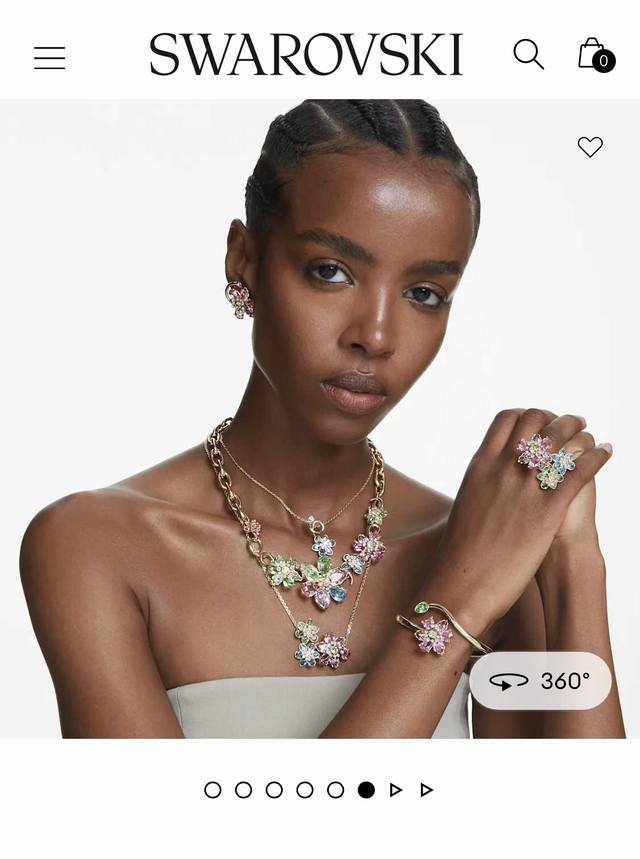
Task: Jump to the third image dot
Action: [x=274, y=790]
